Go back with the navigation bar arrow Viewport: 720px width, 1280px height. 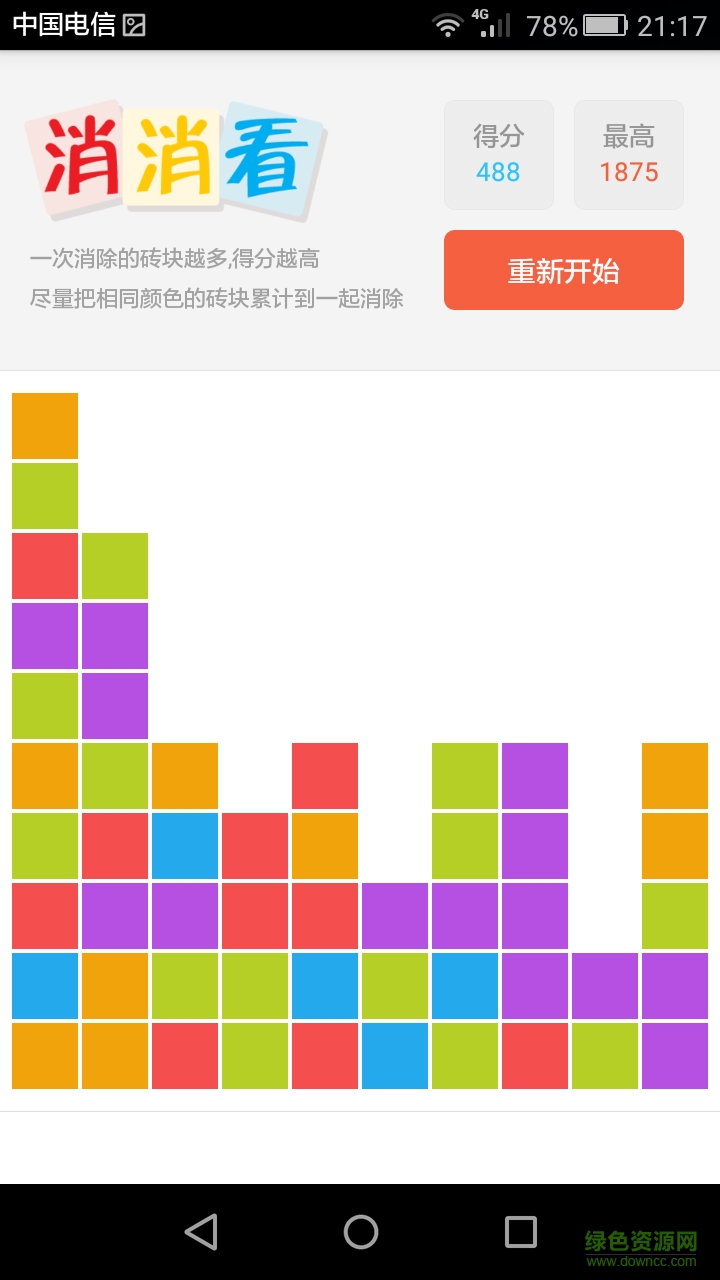tap(201, 1232)
